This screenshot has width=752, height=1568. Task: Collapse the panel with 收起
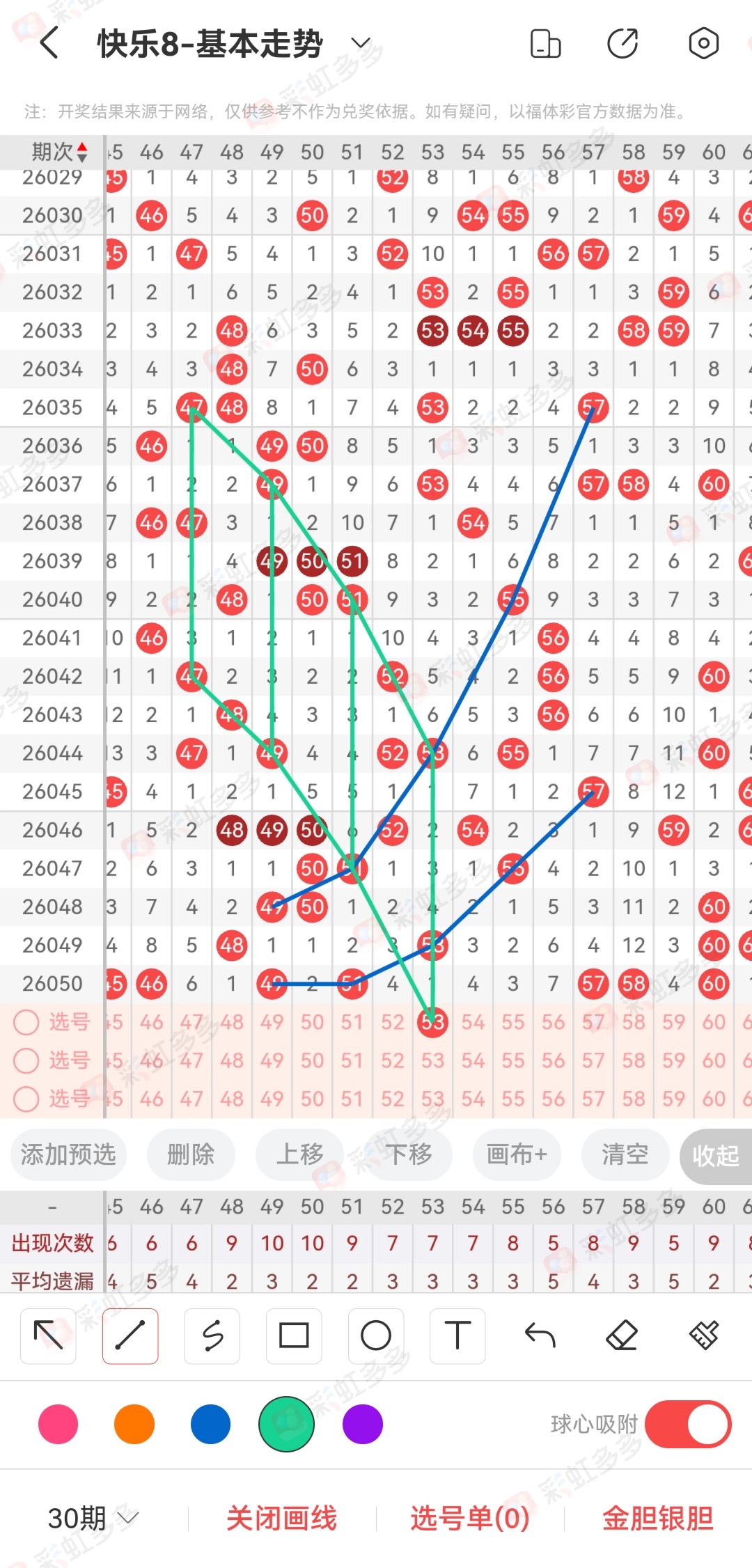click(716, 1156)
